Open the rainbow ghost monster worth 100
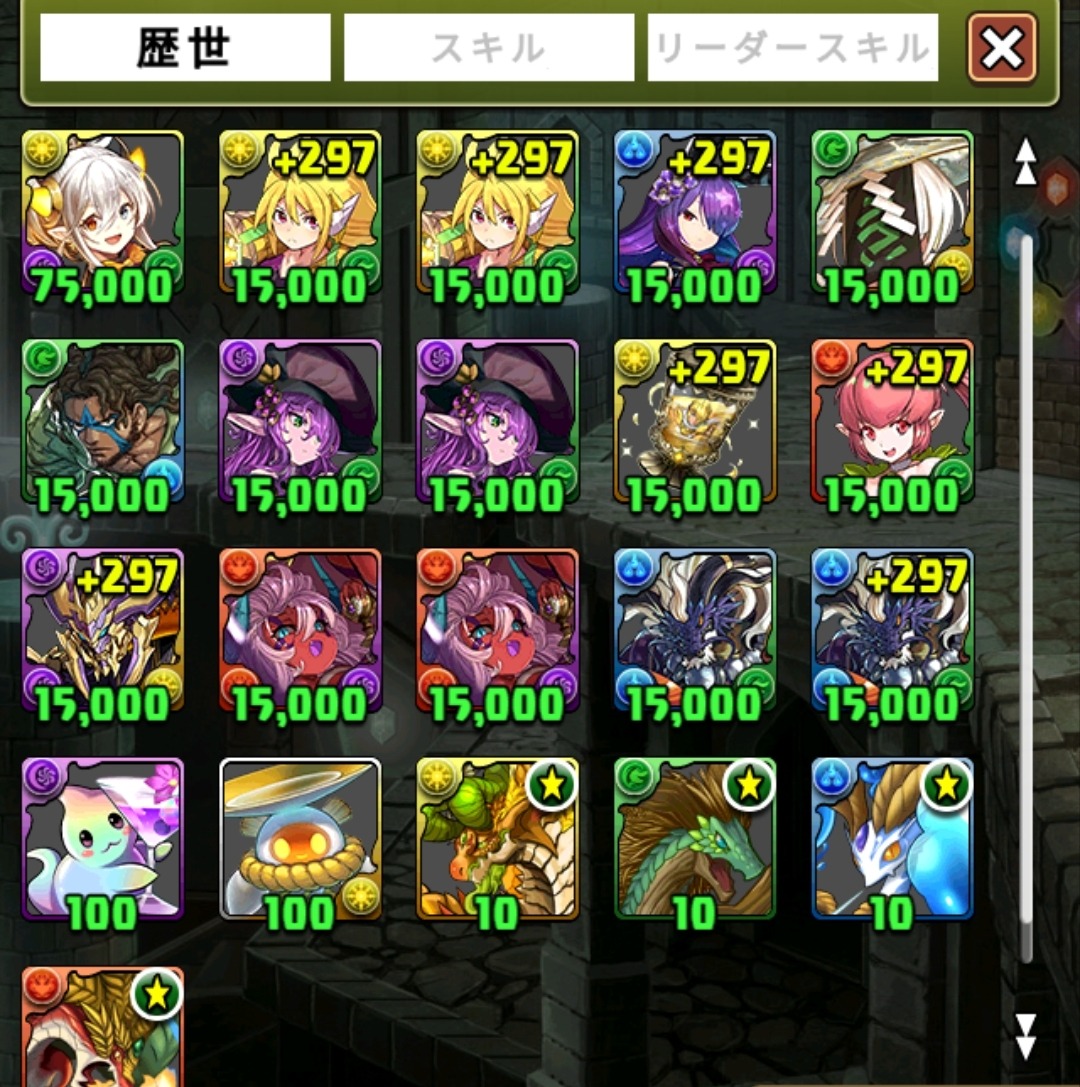This screenshot has width=1080, height=1087. point(102,839)
